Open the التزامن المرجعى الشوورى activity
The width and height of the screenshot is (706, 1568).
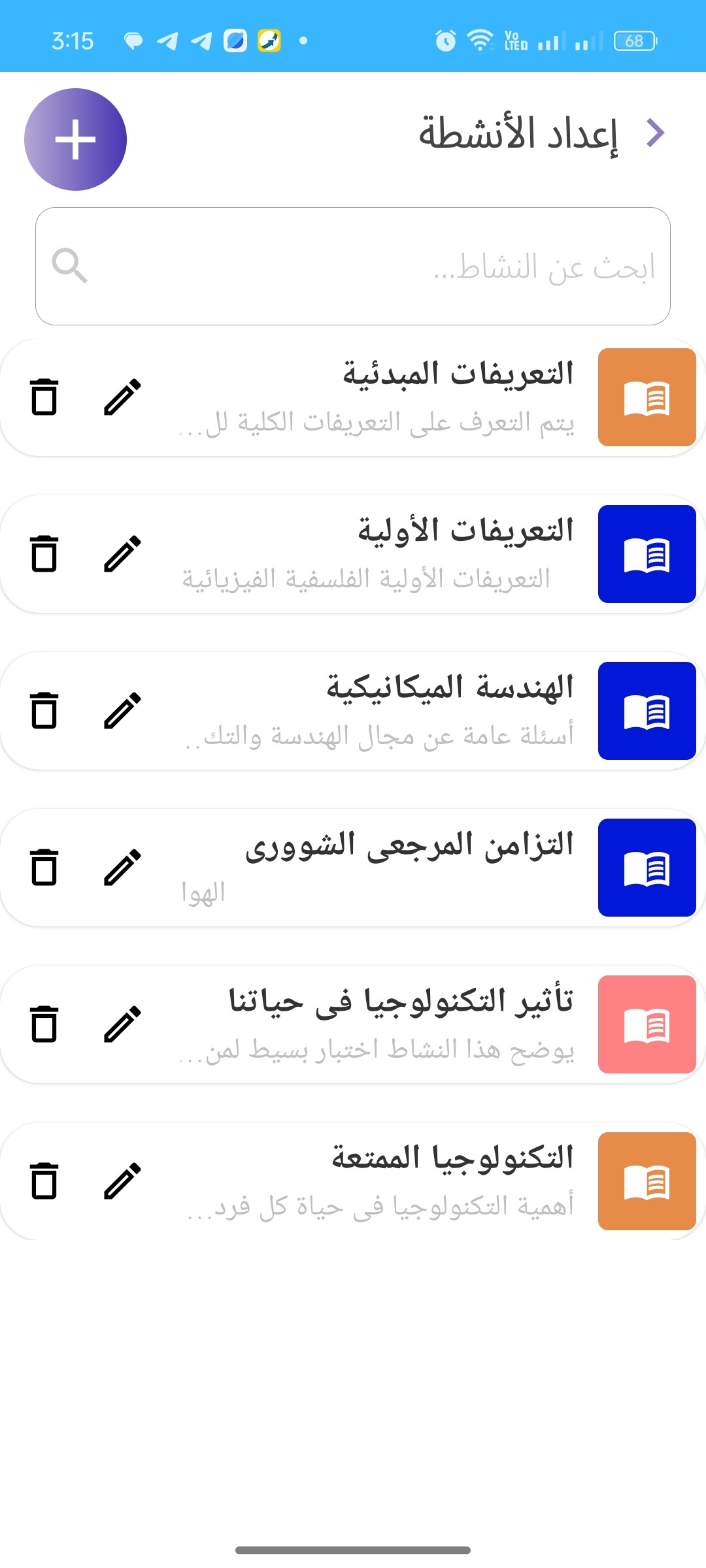[x=353, y=868]
